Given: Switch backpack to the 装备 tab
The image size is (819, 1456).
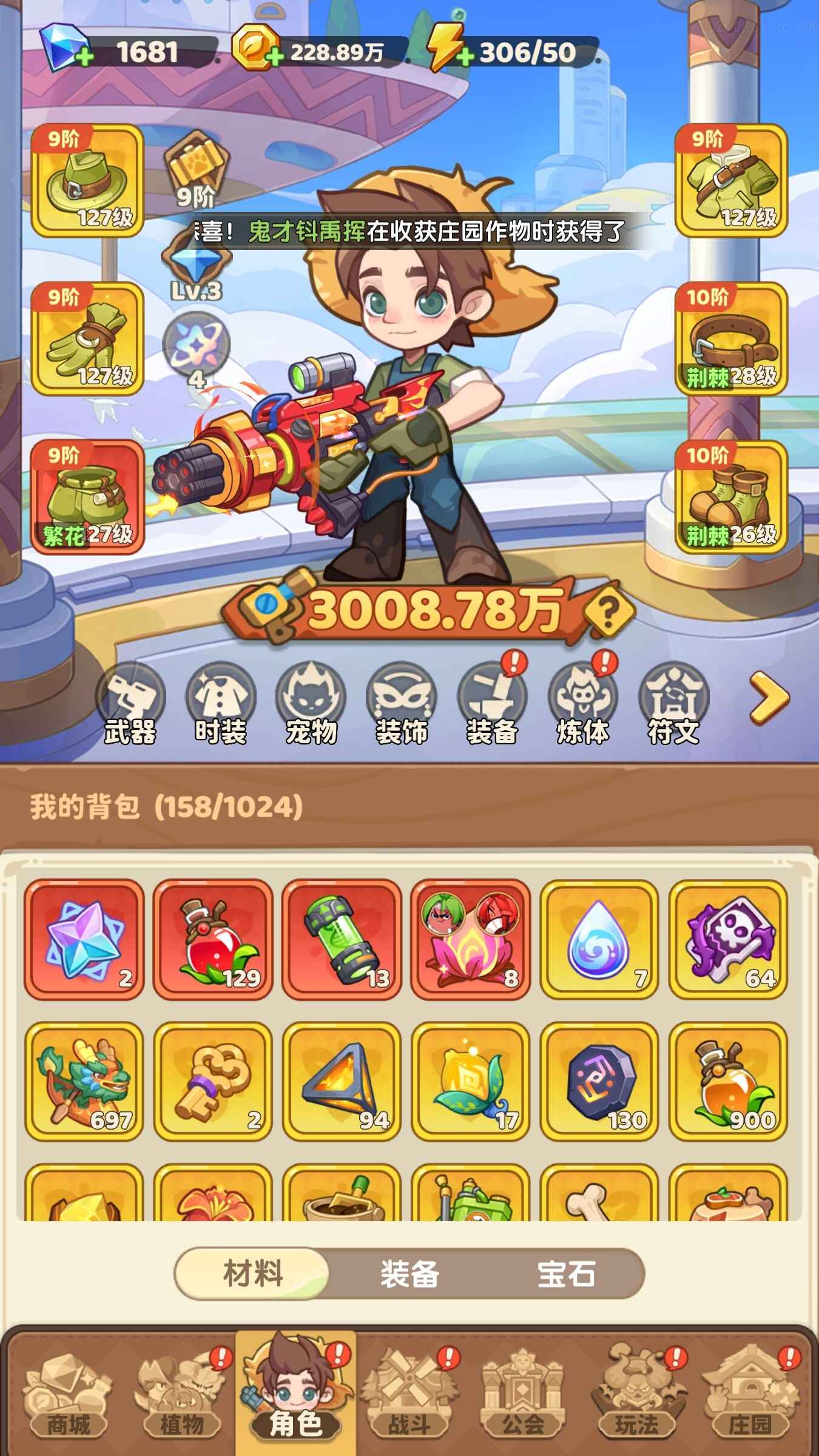Looking at the screenshot, I should point(409,1273).
